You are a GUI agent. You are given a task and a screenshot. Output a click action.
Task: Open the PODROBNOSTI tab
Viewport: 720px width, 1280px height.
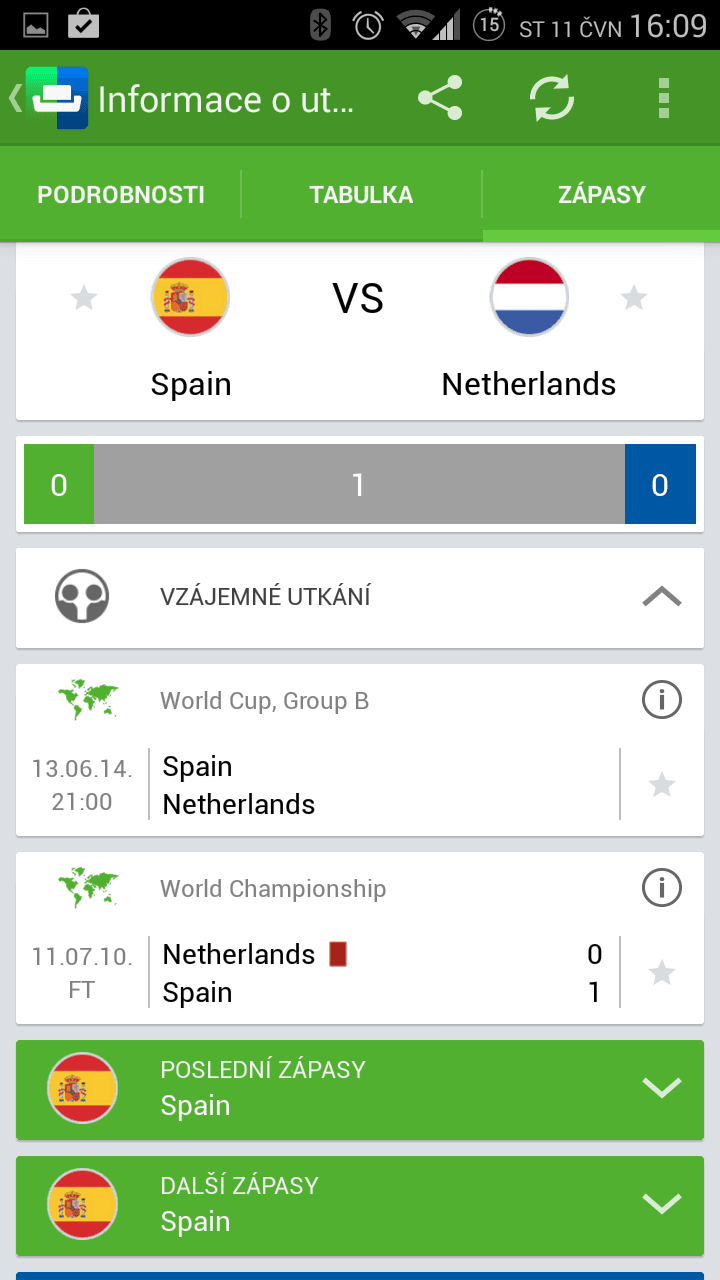(x=120, y=194)
